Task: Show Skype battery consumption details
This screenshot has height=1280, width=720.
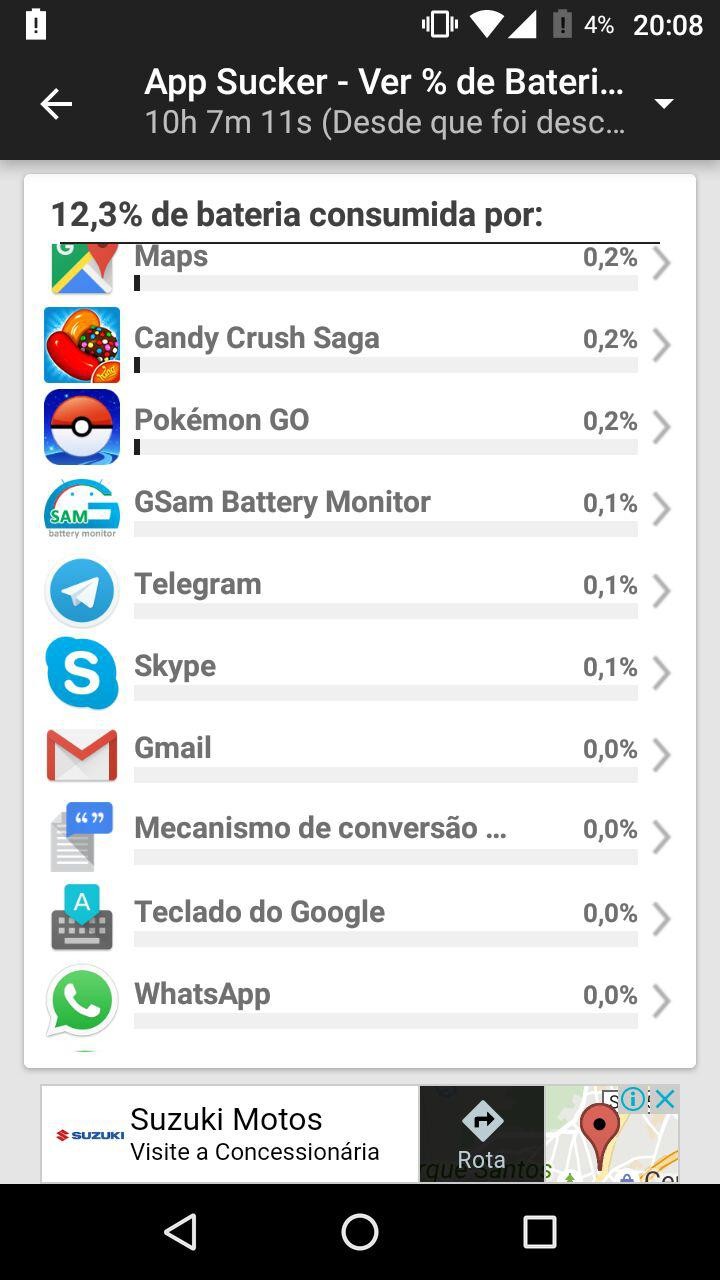Action: pos(360,673)
